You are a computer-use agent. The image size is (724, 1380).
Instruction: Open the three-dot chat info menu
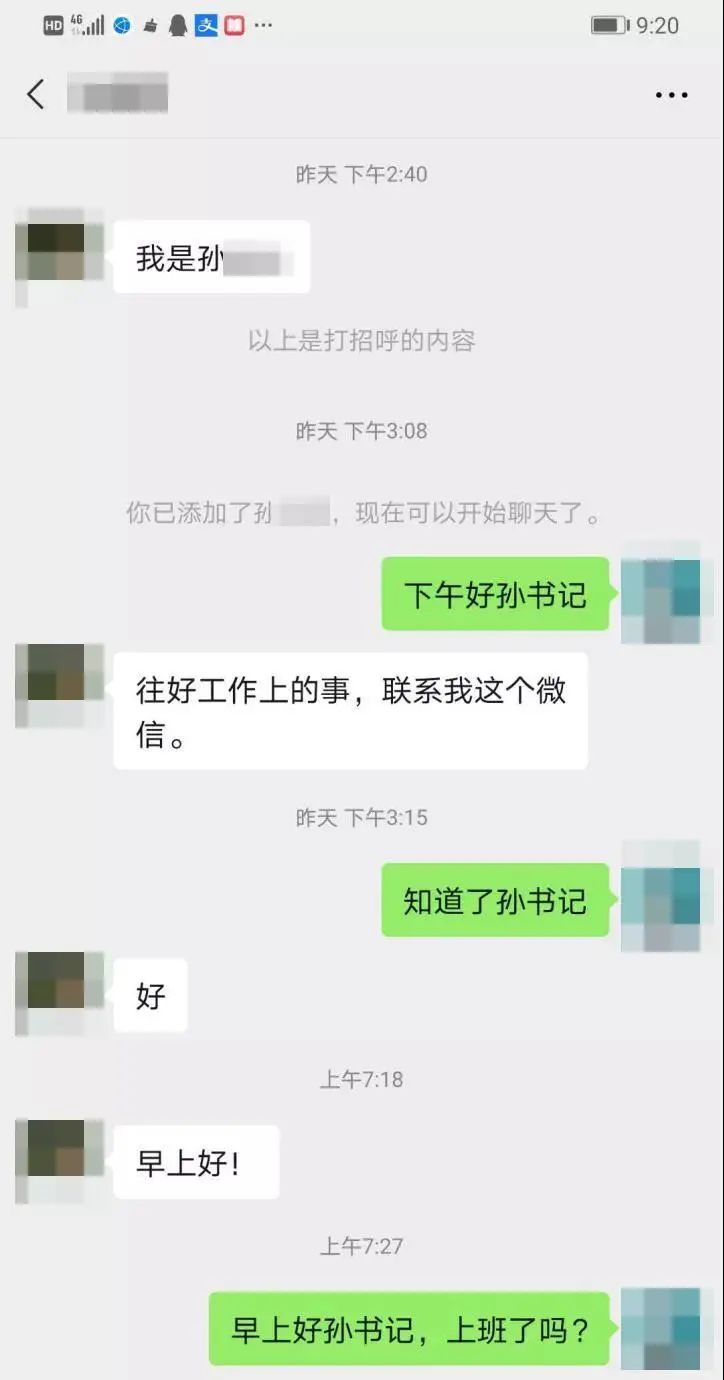(671, 95)
